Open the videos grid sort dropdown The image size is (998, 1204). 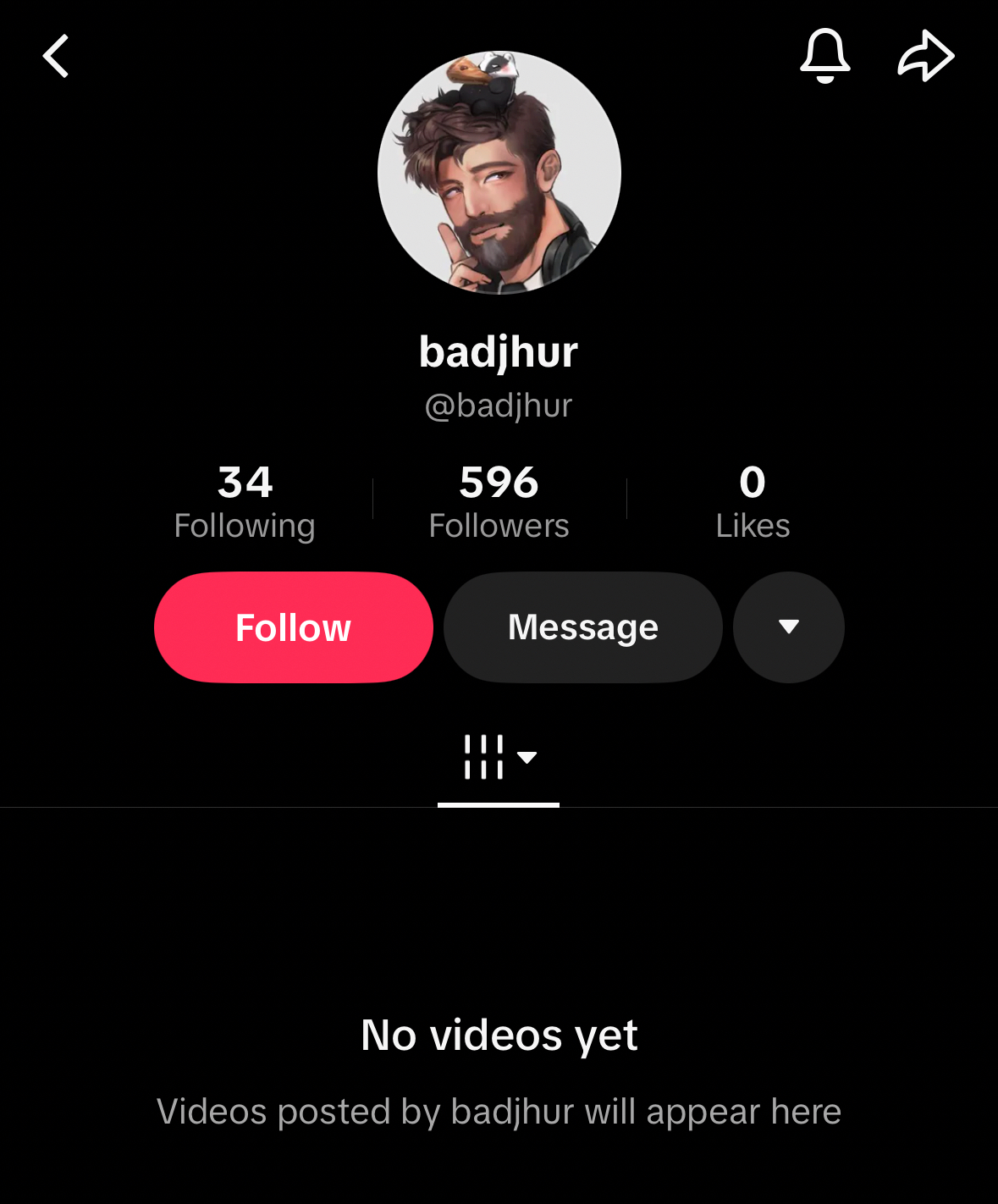[x=499, y=757]
